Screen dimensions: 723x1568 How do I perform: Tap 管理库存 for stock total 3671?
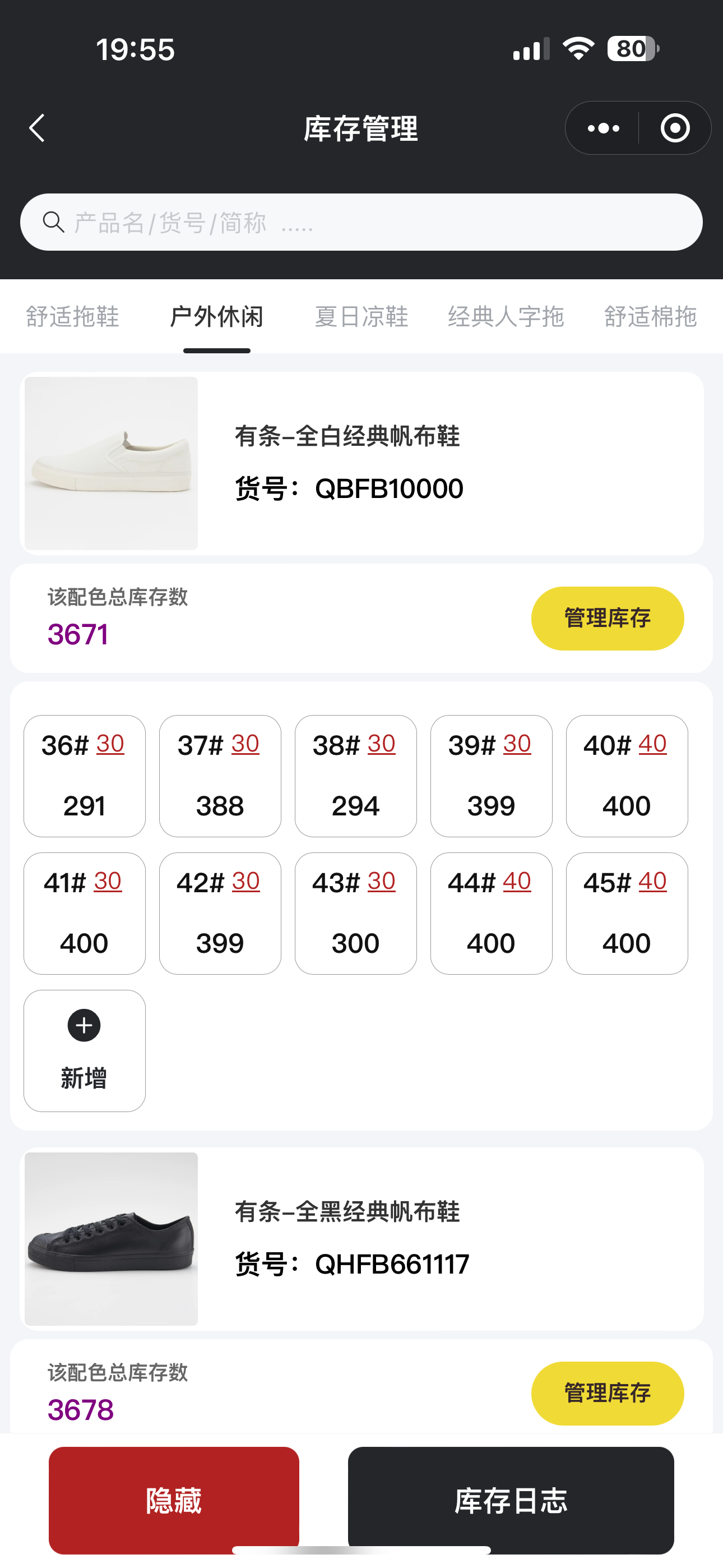[607, 619]
